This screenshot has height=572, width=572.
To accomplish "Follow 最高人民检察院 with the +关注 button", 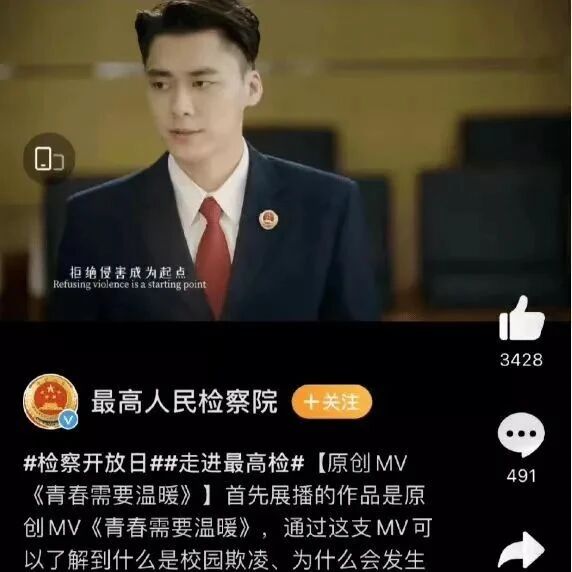I will click(x=332, y=402).
